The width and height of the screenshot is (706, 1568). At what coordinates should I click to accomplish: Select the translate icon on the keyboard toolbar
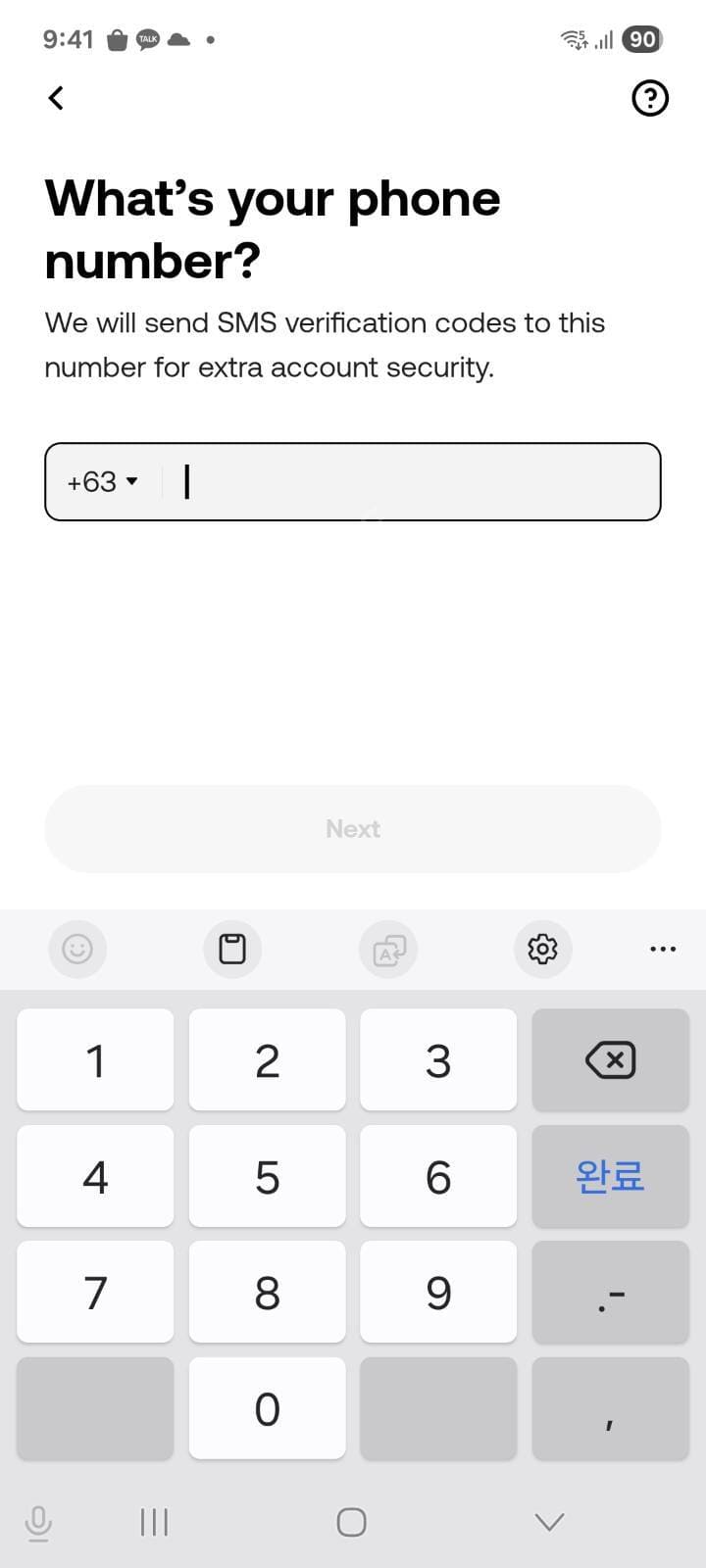click(x=388, y=949)
